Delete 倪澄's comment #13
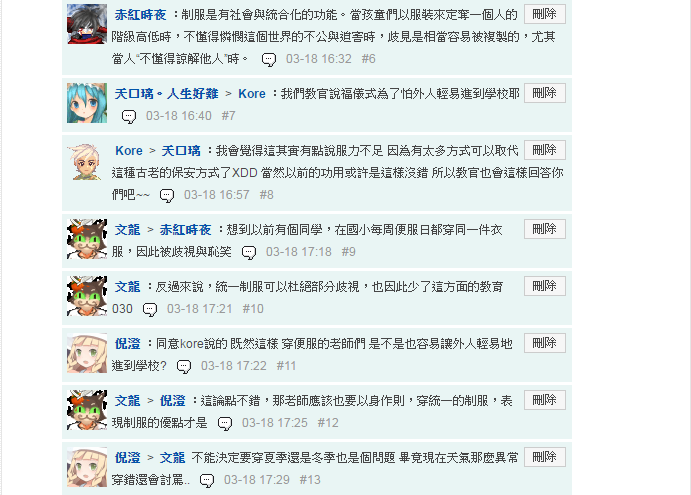The width and height of the screenshot is (691, 495). point(544,457)
